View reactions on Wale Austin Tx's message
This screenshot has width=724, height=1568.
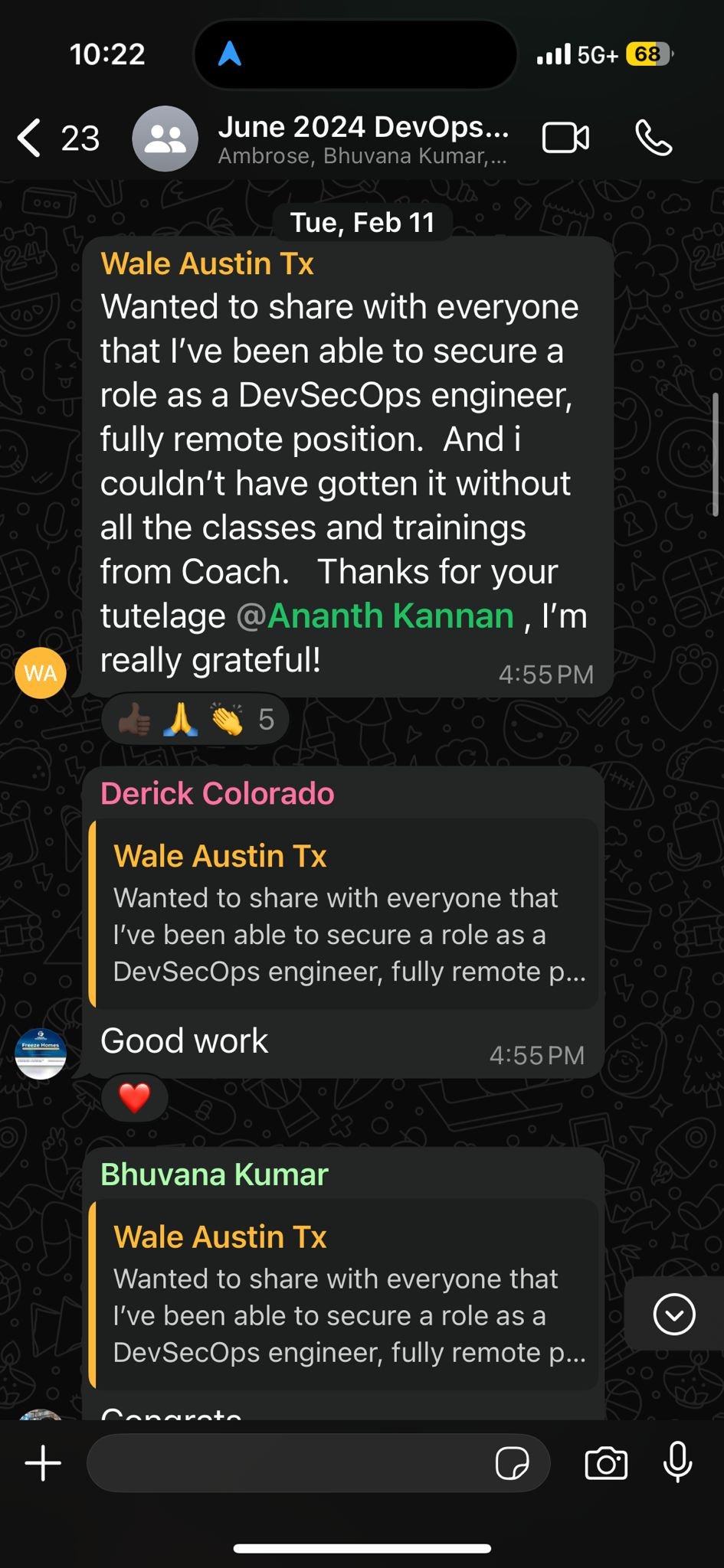pyautogui.click(x=195, y=719)
